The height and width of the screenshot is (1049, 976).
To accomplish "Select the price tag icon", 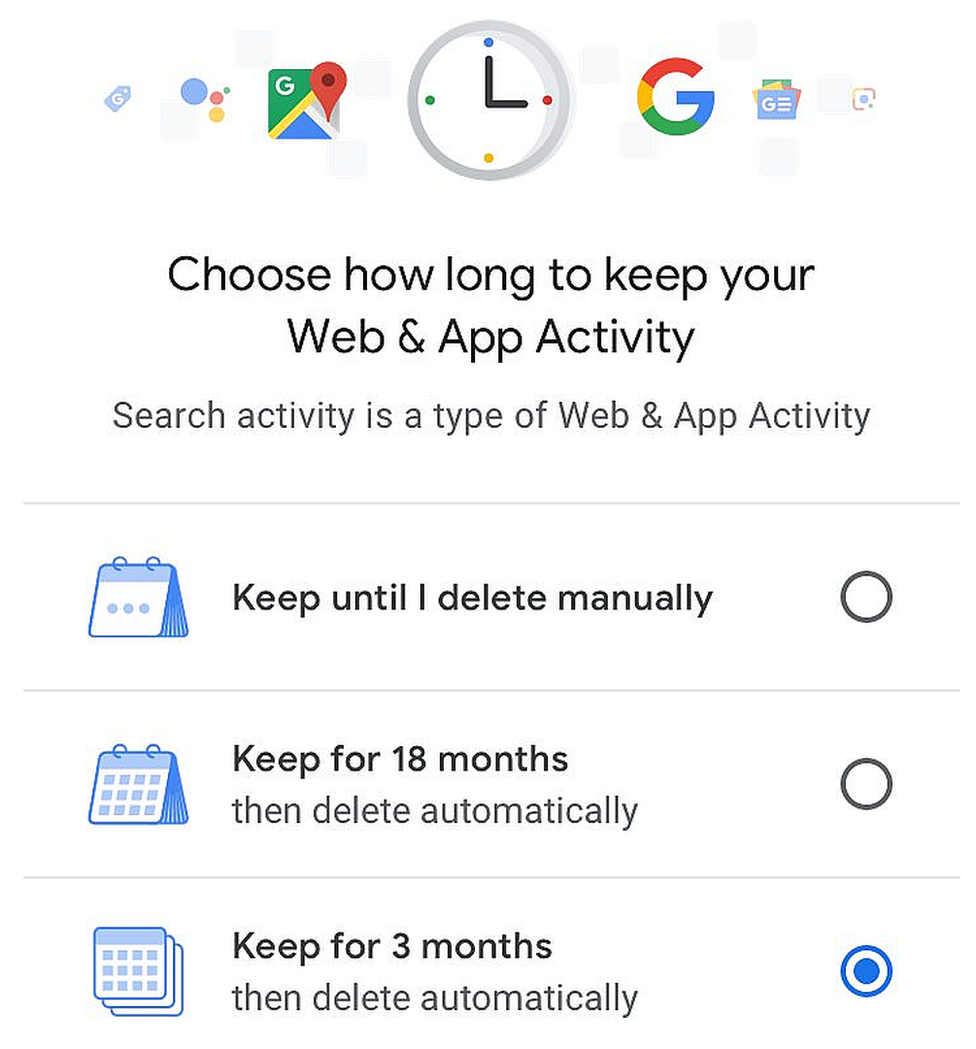I will (117, 97).
